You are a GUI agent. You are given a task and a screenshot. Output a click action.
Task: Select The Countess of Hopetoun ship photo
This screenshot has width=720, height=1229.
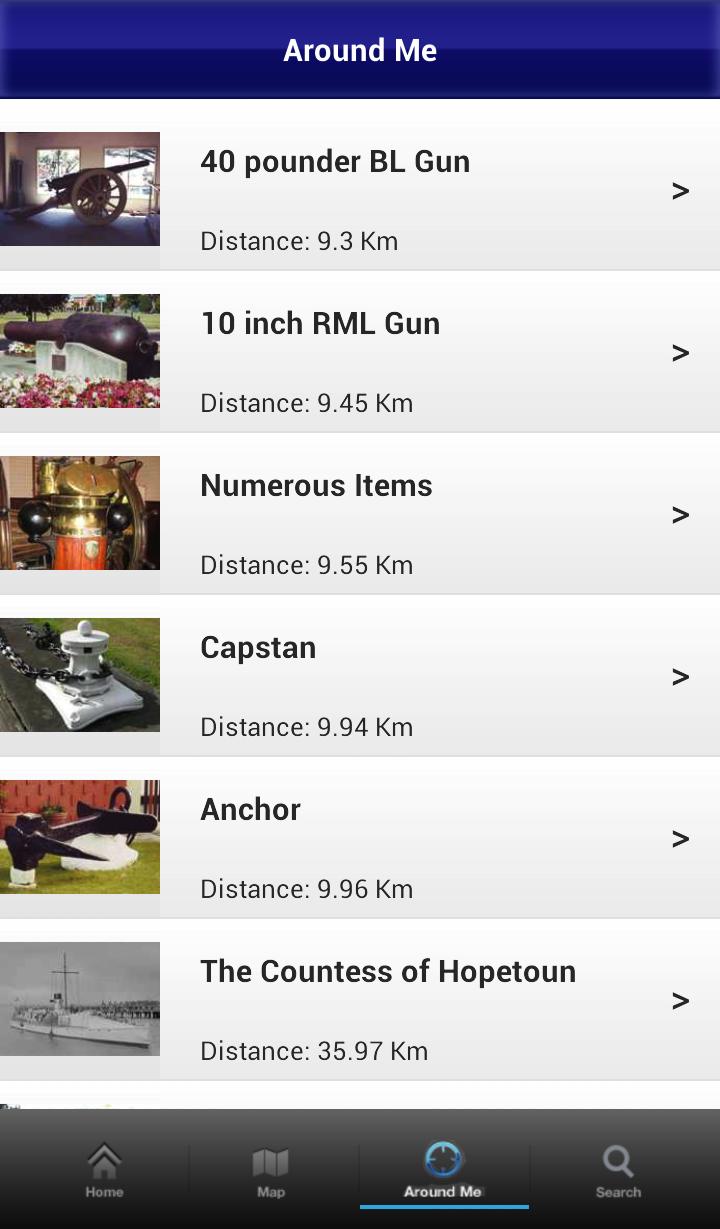[x=80, y=998]
